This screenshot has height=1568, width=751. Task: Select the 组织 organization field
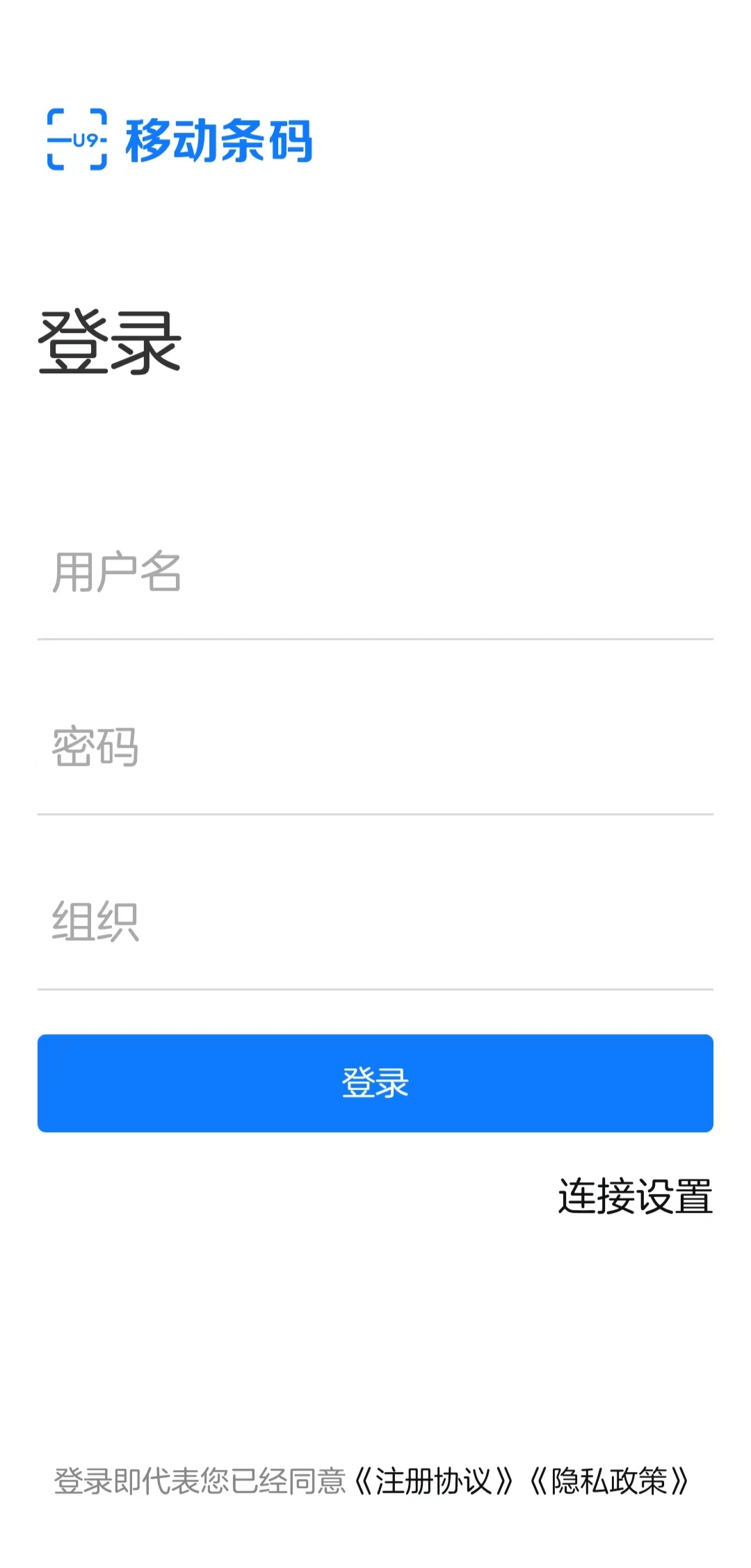[375, 923]
